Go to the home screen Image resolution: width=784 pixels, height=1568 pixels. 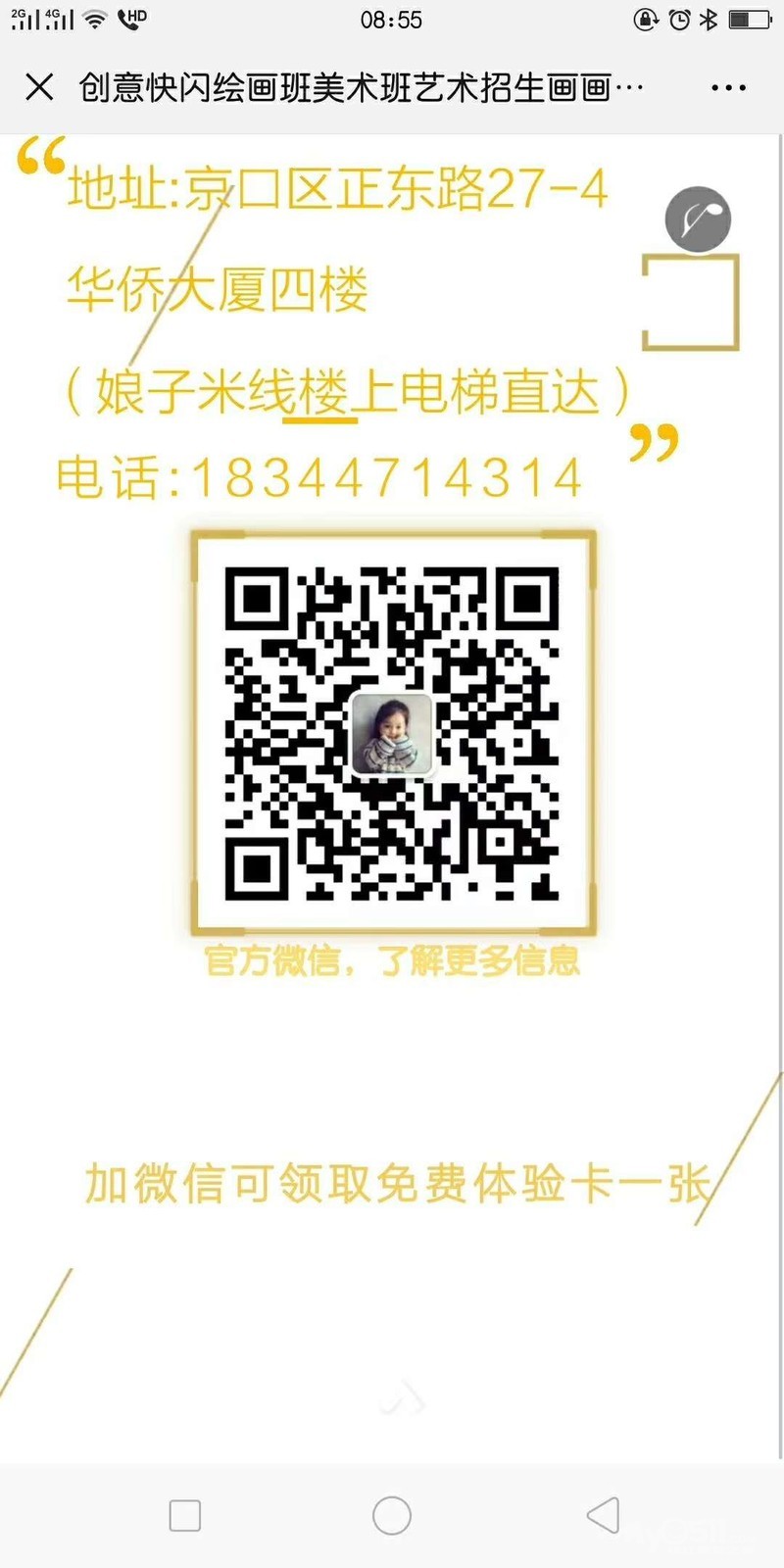(x=392, y=1515)
